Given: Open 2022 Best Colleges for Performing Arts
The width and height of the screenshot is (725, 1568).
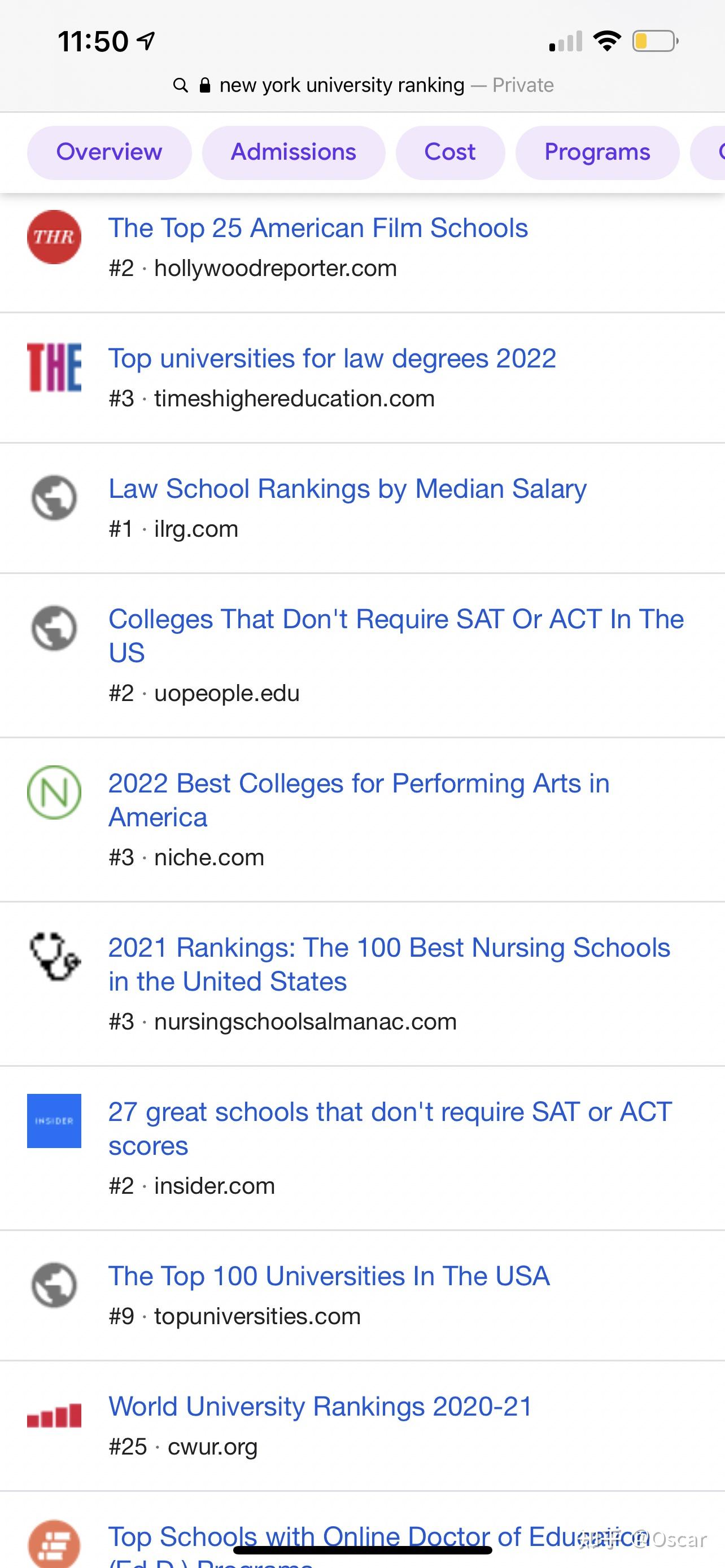Looking at the screenshot, I should click(359, 800).
